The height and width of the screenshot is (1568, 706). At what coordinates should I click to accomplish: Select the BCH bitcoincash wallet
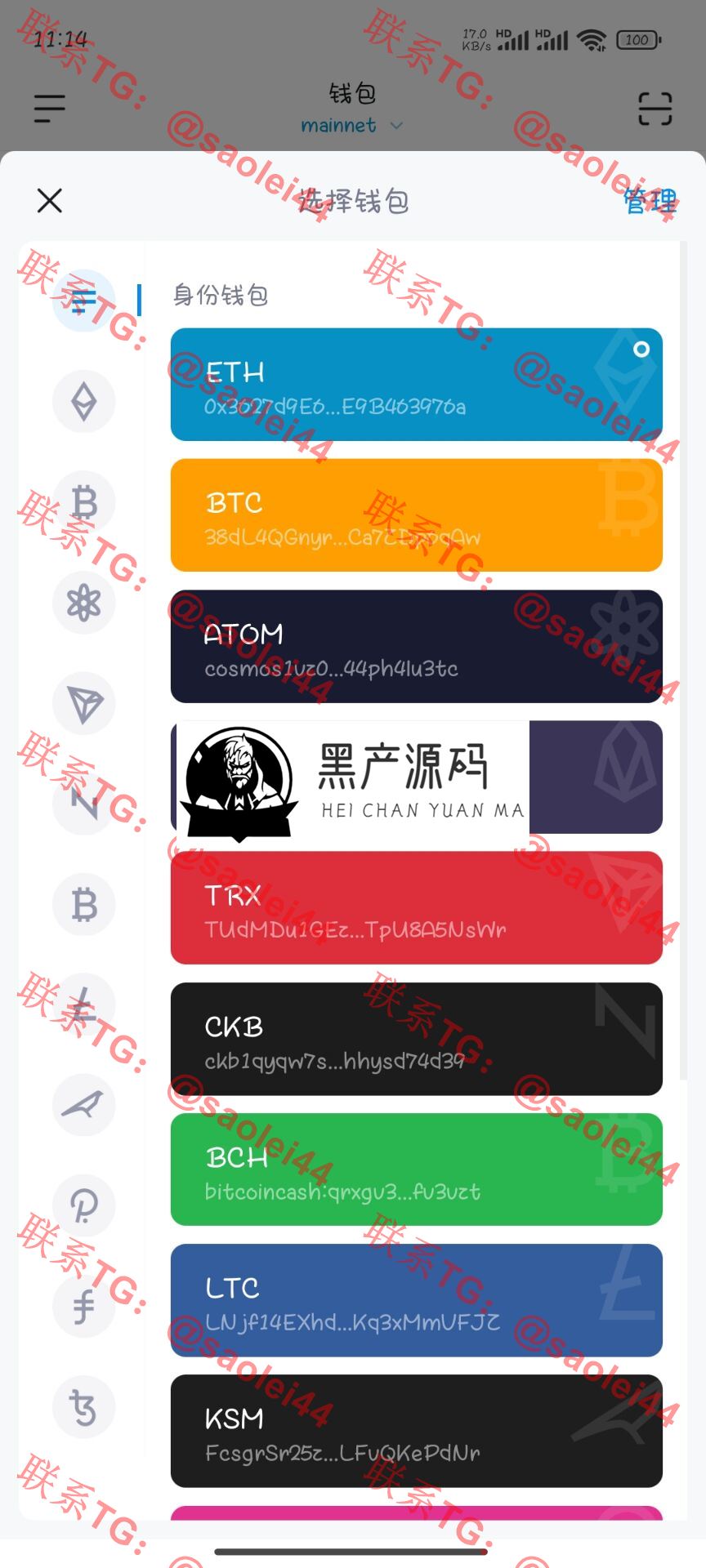coord(416,1169)
